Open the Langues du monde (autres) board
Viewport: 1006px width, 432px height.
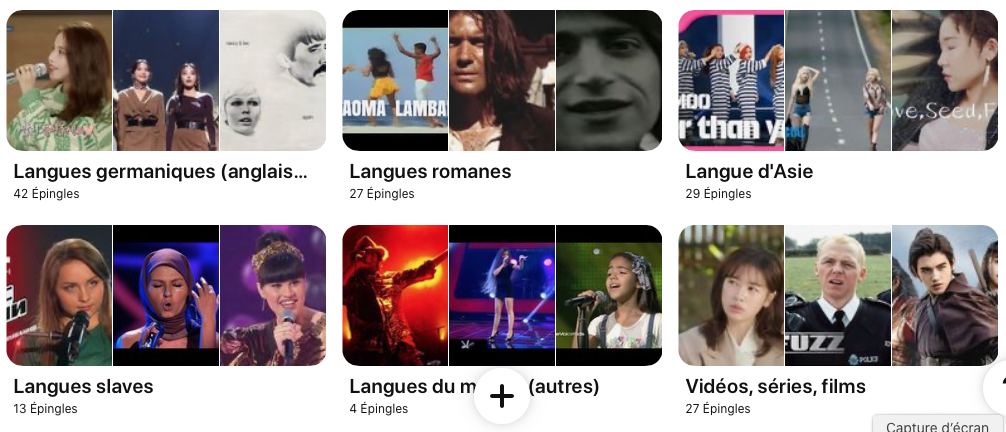(x=502, y=296)
